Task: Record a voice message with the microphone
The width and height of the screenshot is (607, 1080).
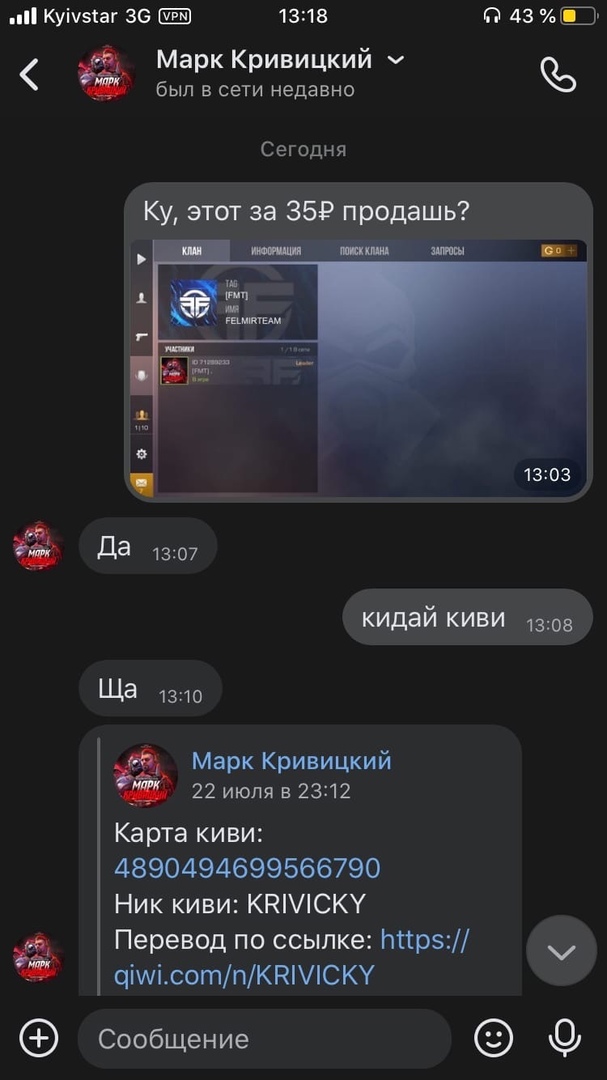Action: click(565, 1038)
